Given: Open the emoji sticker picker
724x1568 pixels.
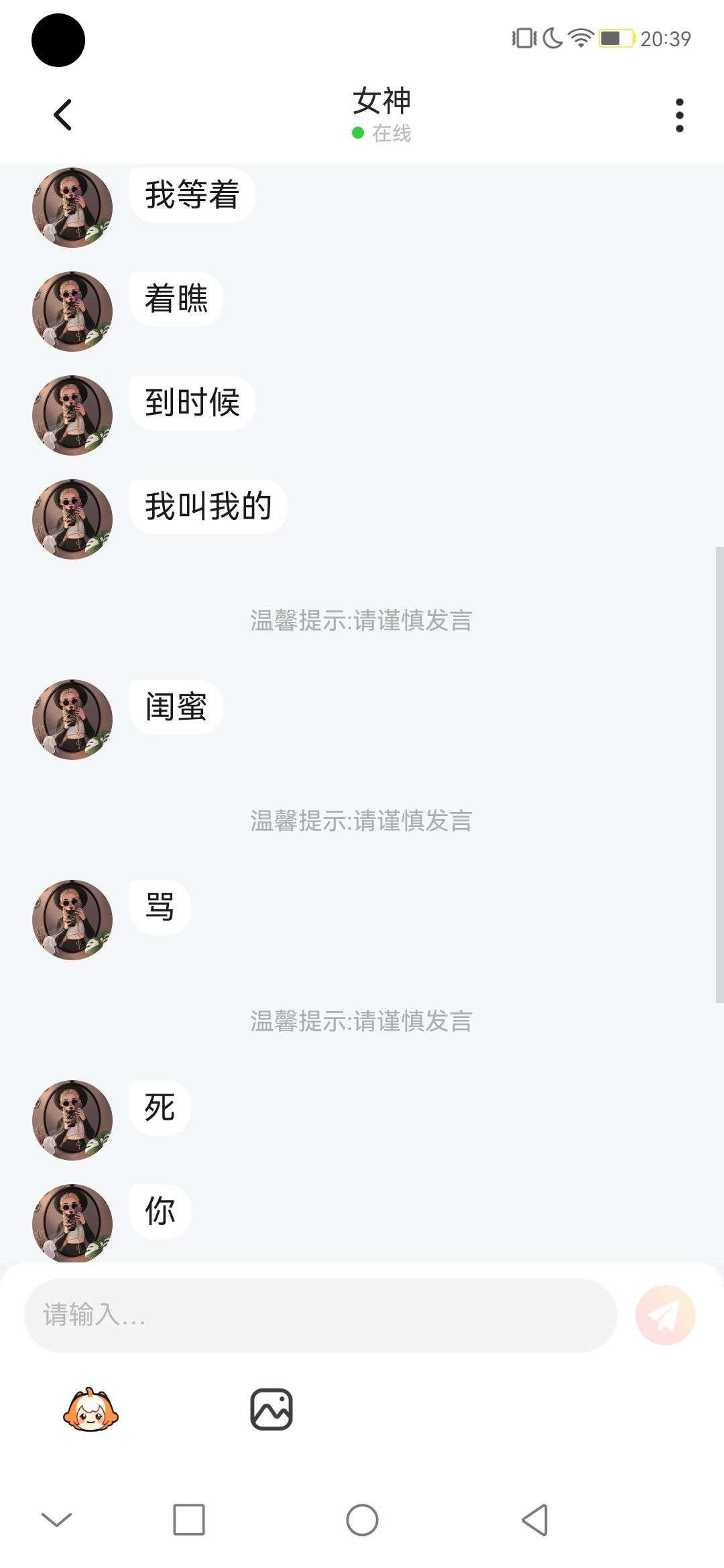Looking at the screenshot, I should click(90, 1410).
